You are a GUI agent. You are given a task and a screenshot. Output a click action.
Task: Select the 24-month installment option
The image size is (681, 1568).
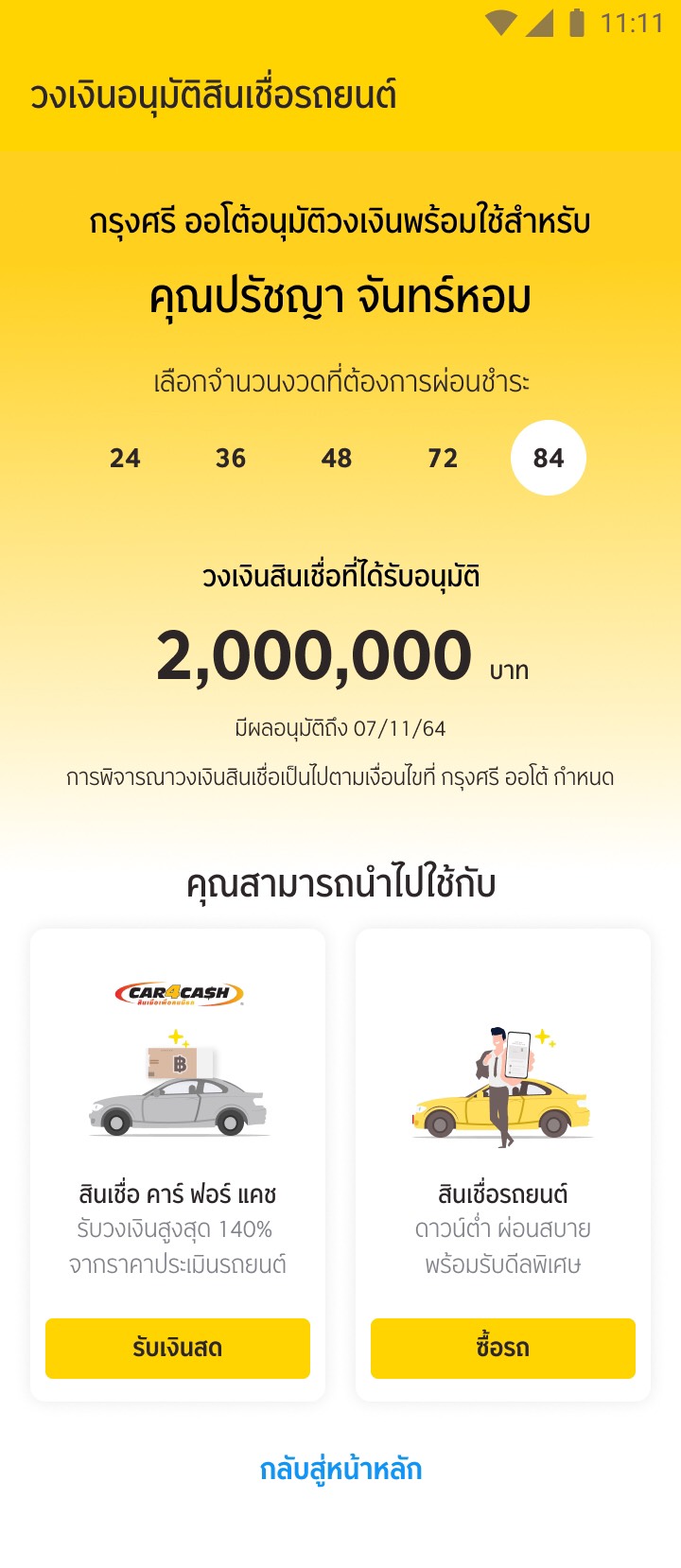point(125,458)
